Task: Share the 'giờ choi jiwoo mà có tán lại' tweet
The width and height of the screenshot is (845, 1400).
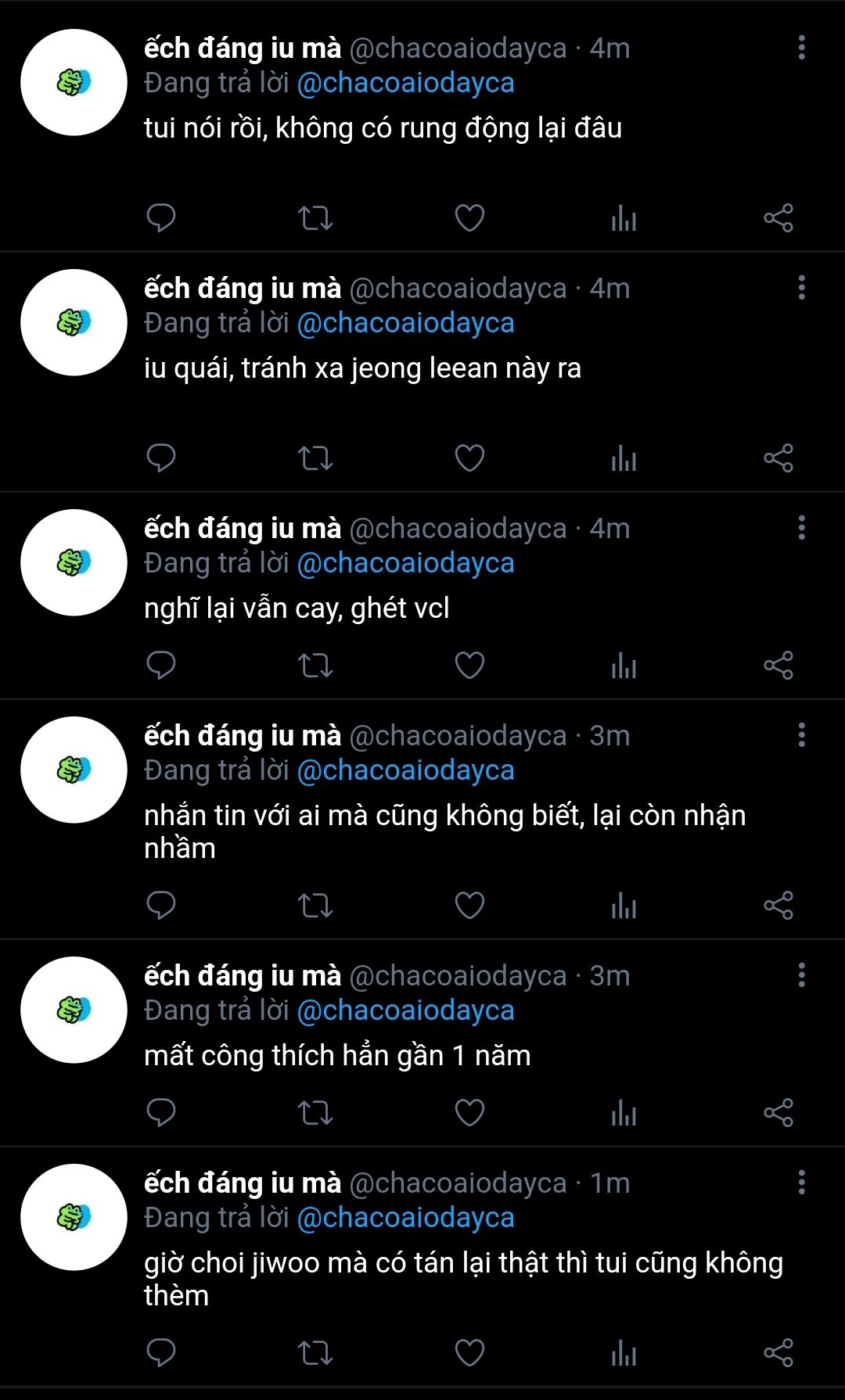Action: (778, 1352)
